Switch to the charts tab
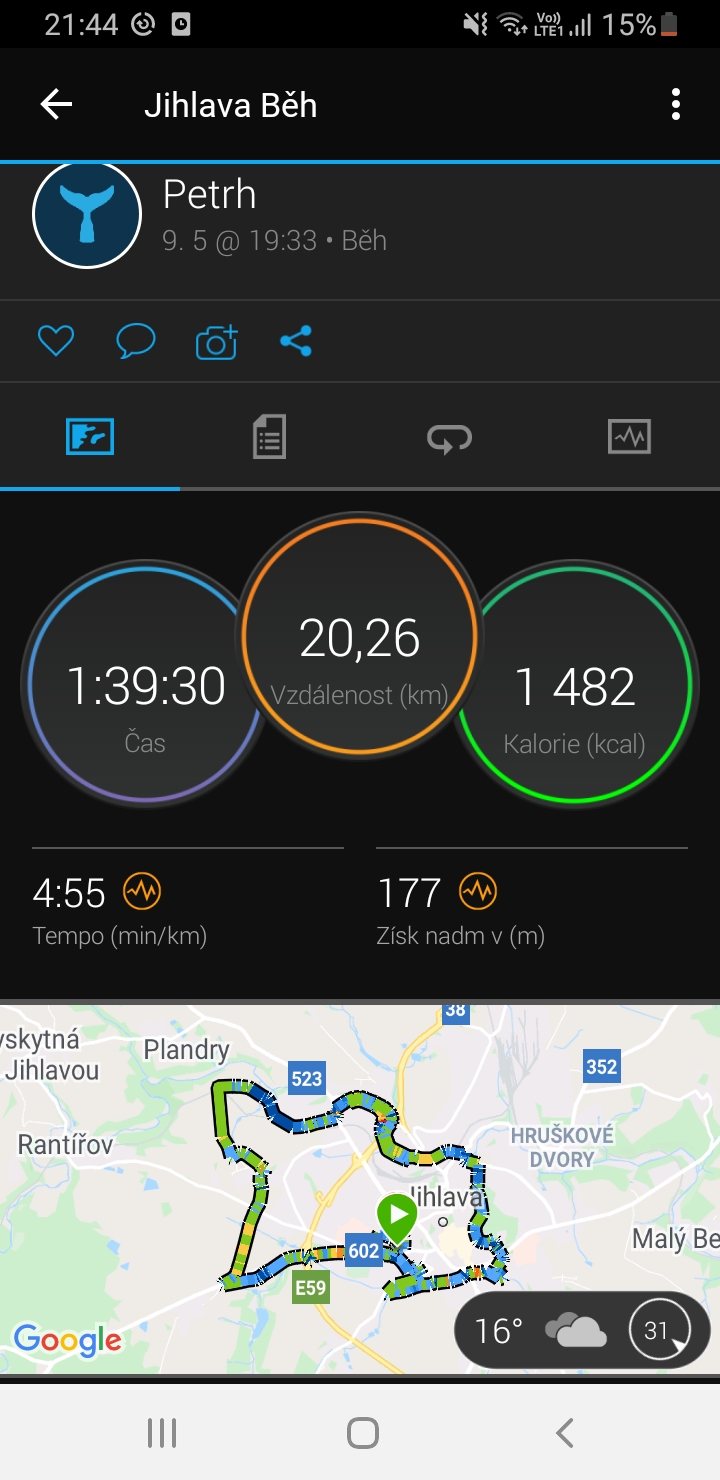Image resolution: width=720 pixels, height=1480 pixels. point(629,437)
